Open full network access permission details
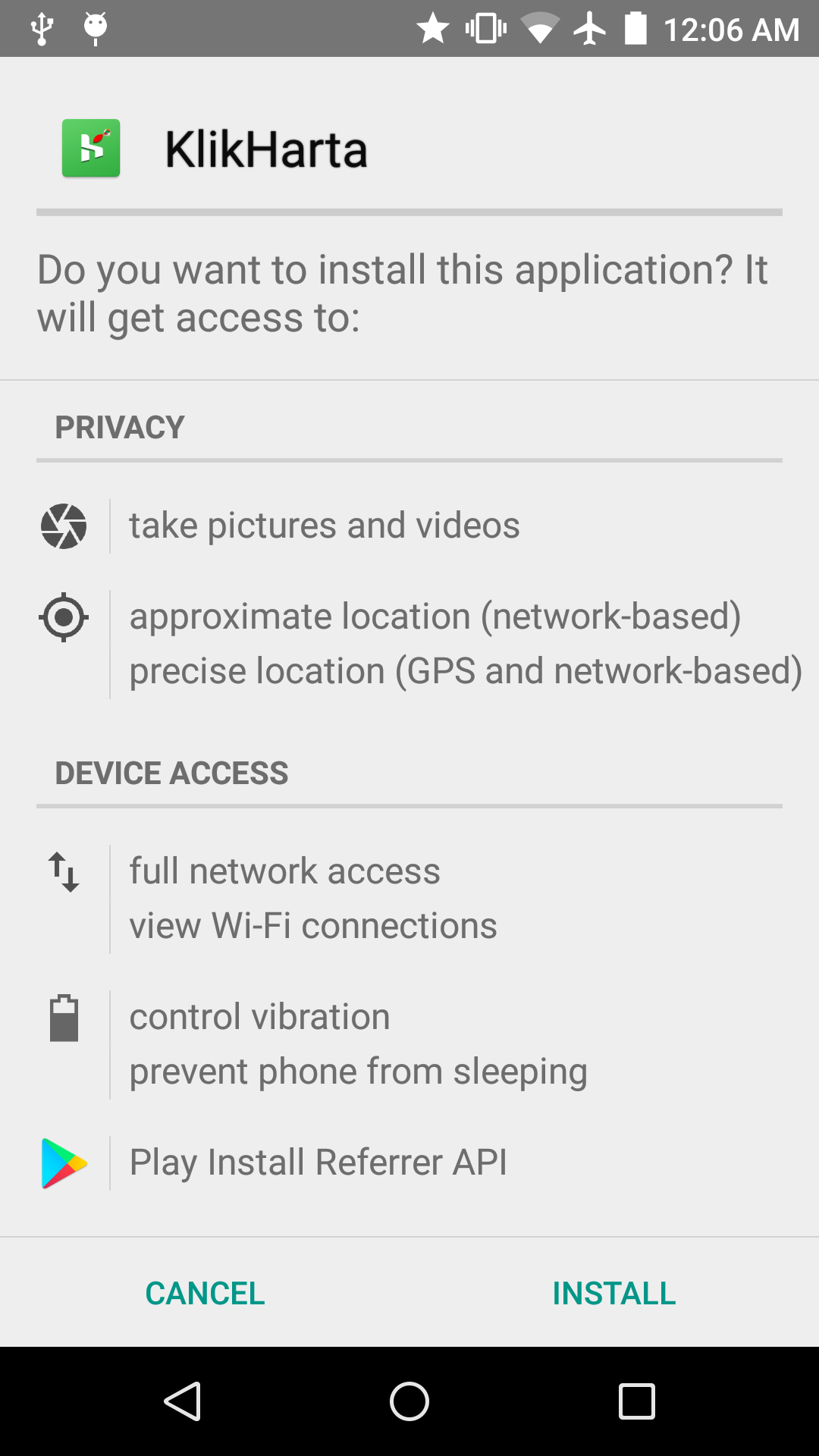This screenshot has width=819, height=1456. click(284, 871)
